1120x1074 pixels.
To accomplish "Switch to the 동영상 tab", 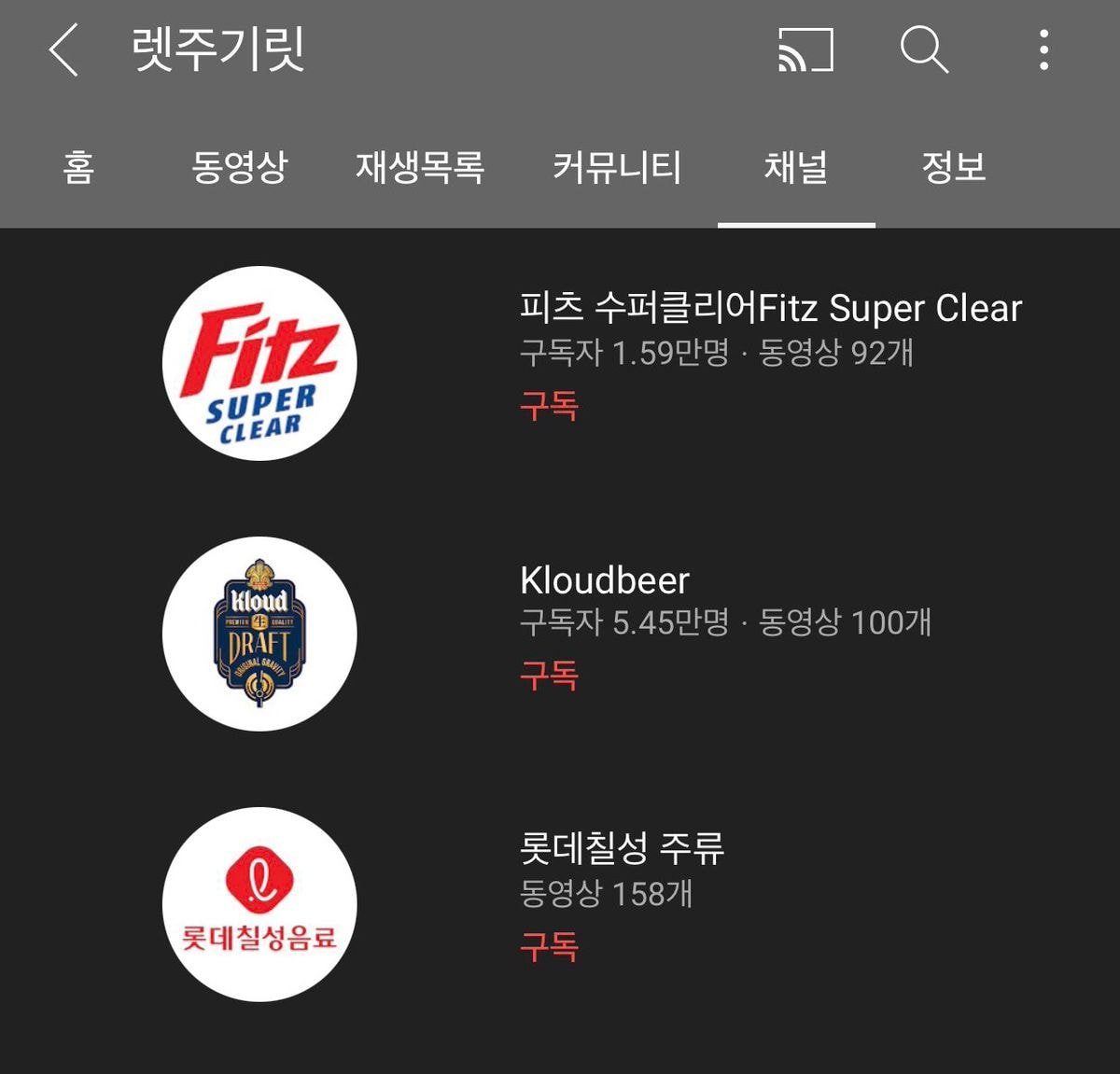I will pyautogui.click(x=239, y=168).
